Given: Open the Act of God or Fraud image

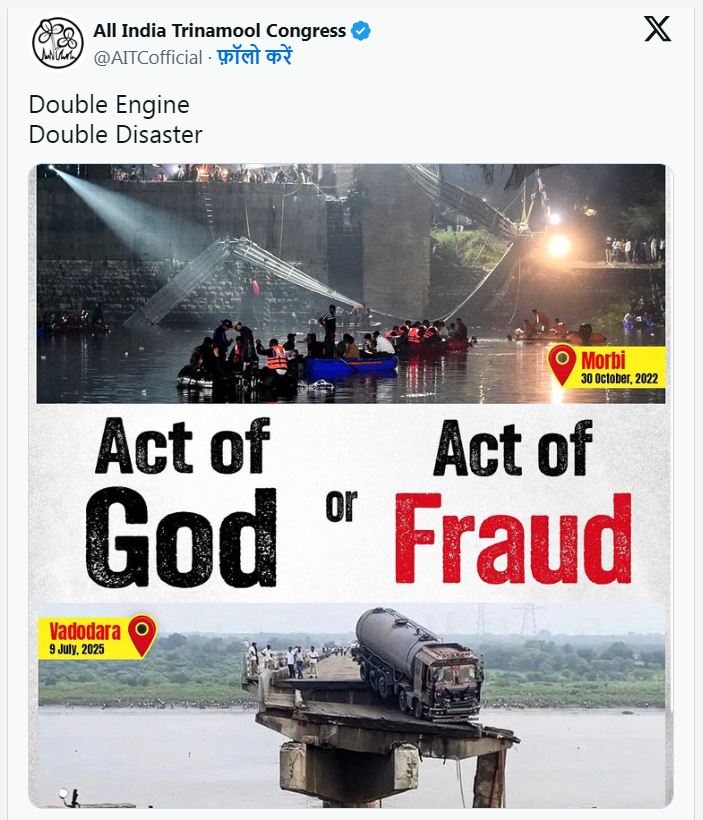Looking at the screenshot, I should click(351, 486).
